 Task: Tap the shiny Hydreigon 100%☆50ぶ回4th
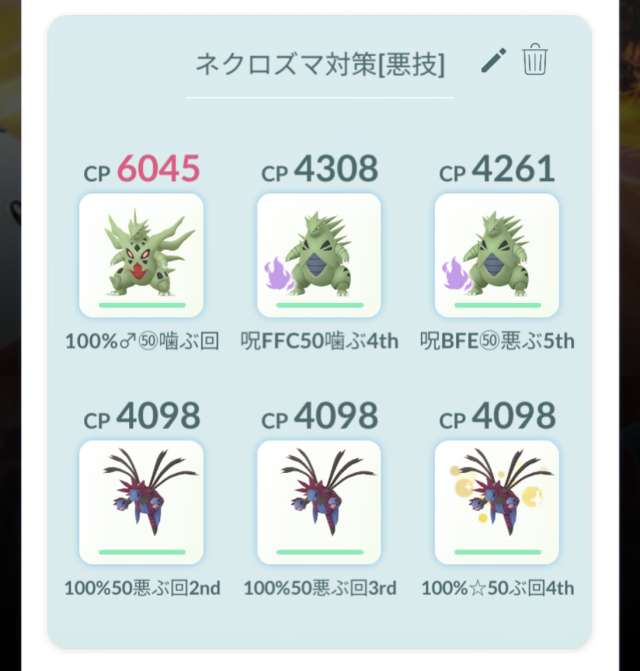497,502
